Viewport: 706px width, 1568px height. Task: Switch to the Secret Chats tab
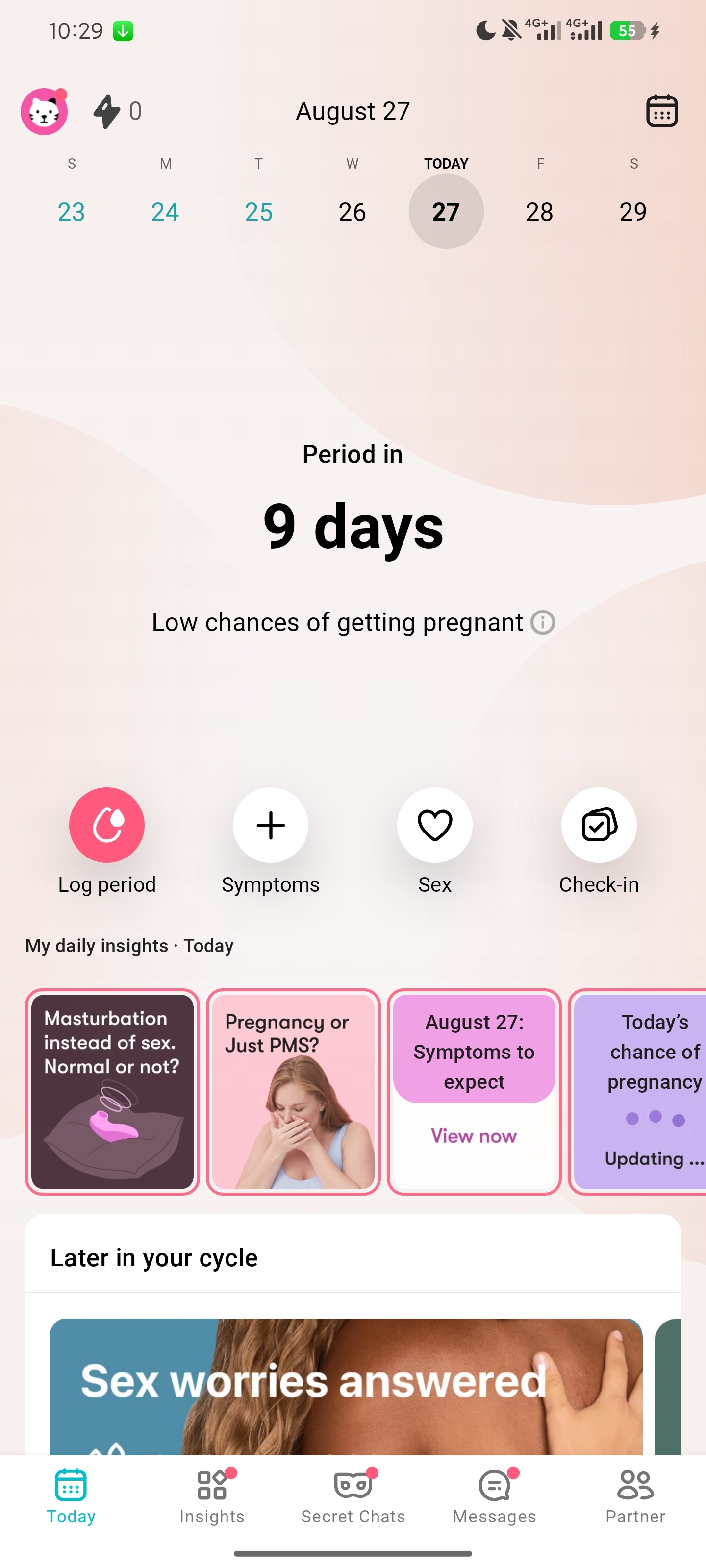coord(353,1495)
